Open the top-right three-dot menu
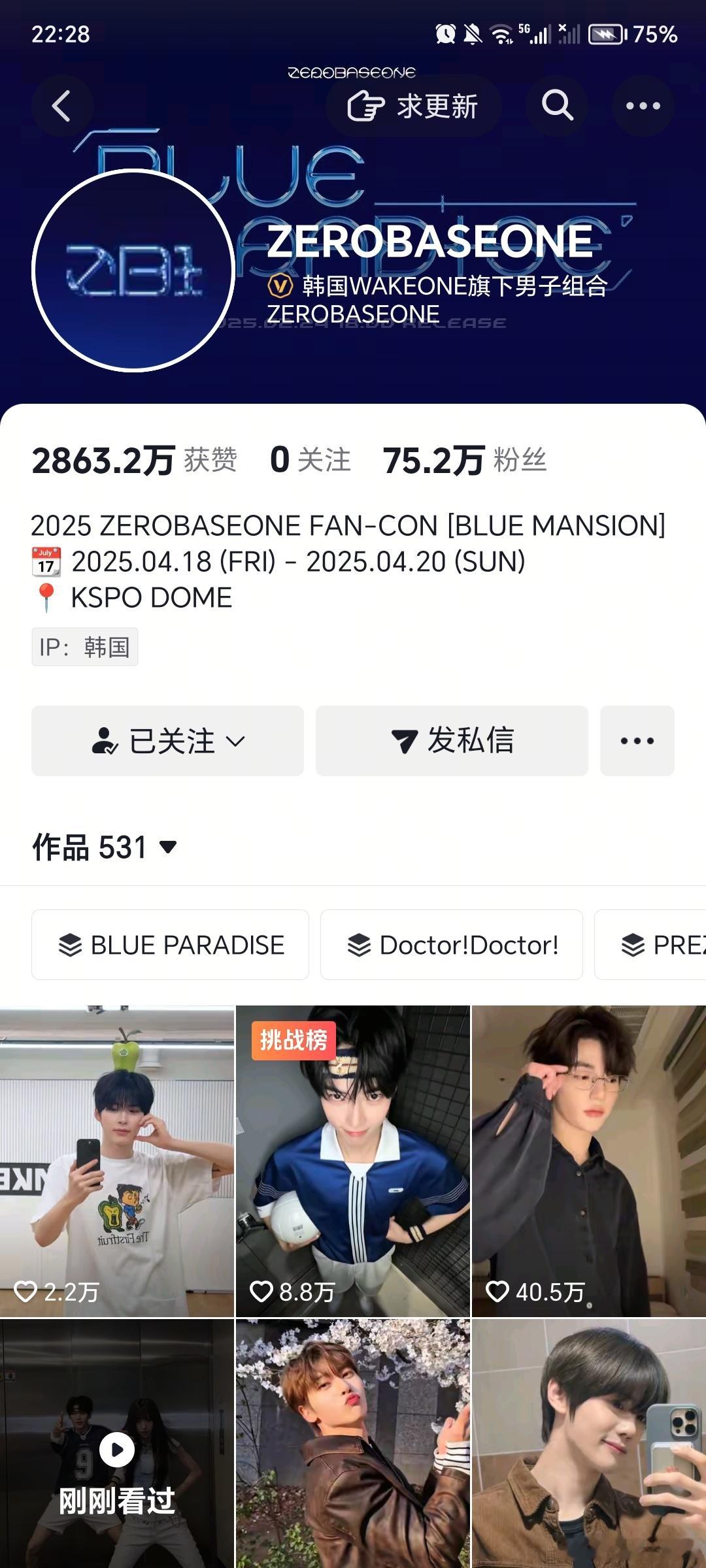This screenshot has width=706, height=1568. [643, 106]
